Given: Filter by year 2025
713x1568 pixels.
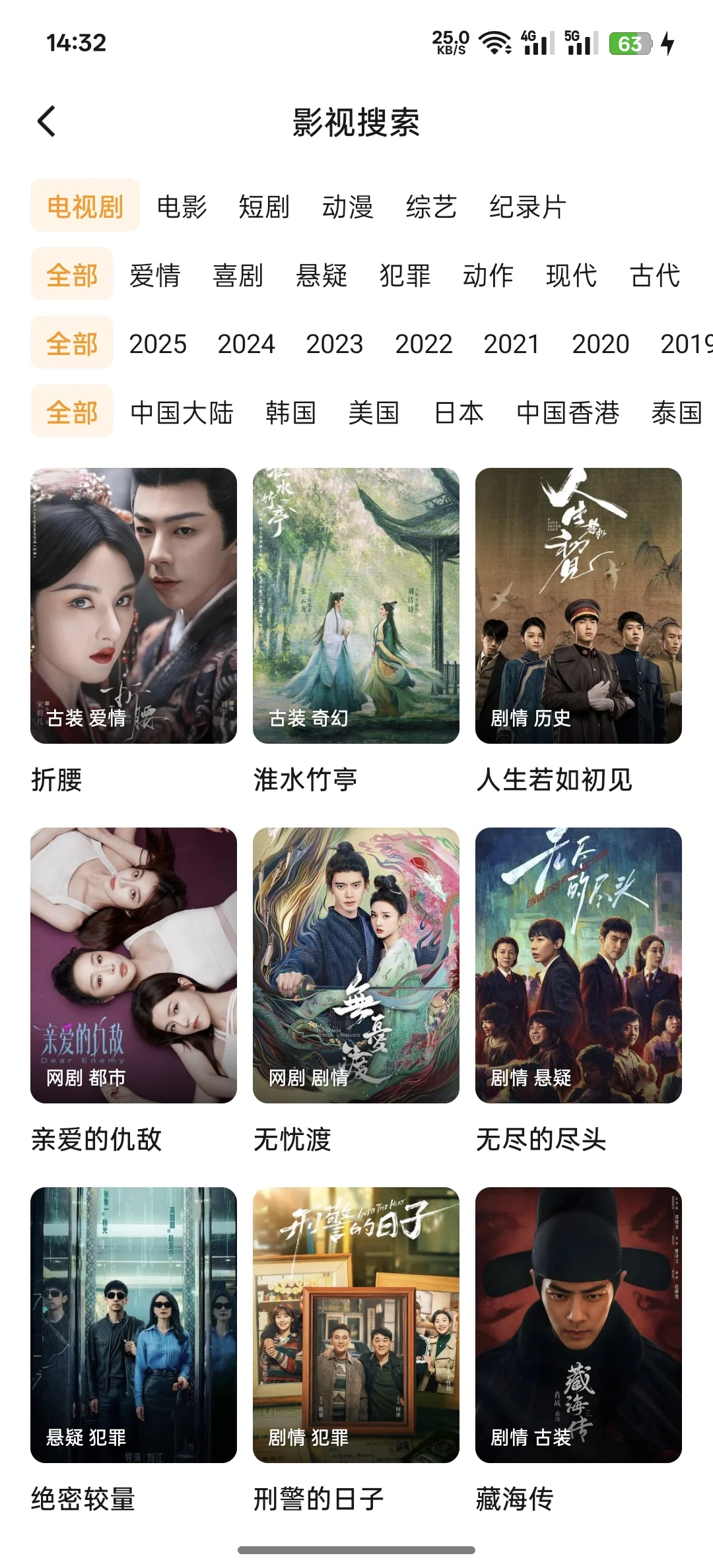Looking at the screenshot, I should pyautogui.click(x=158, y=344).
